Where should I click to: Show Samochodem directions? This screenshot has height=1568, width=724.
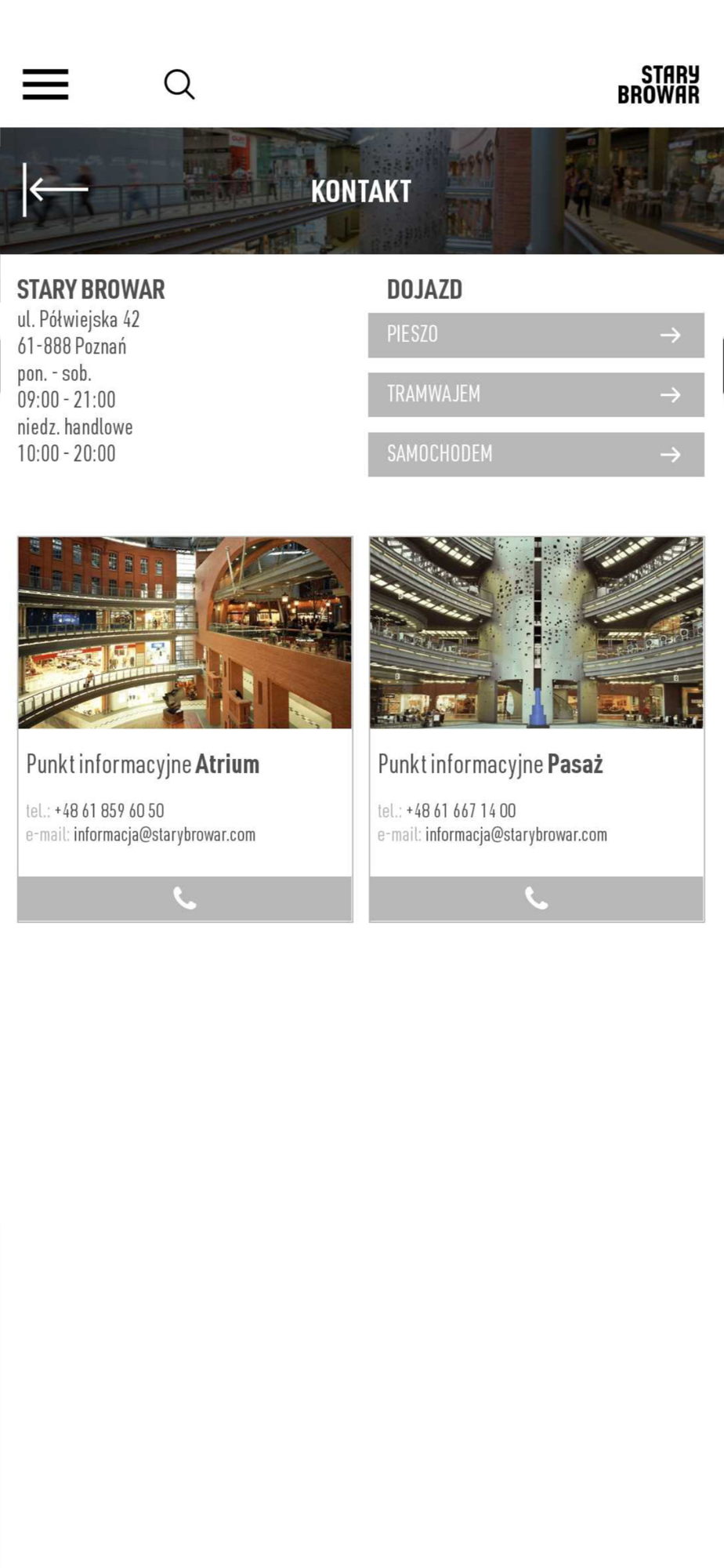[536, 454]
